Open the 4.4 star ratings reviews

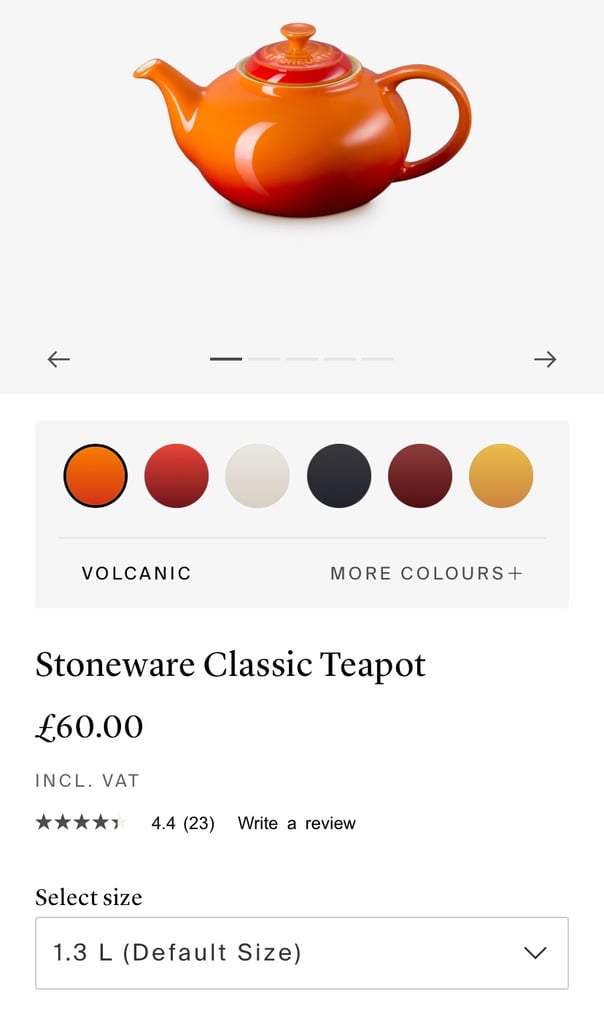pyautogui.click(x=125, y=823)
